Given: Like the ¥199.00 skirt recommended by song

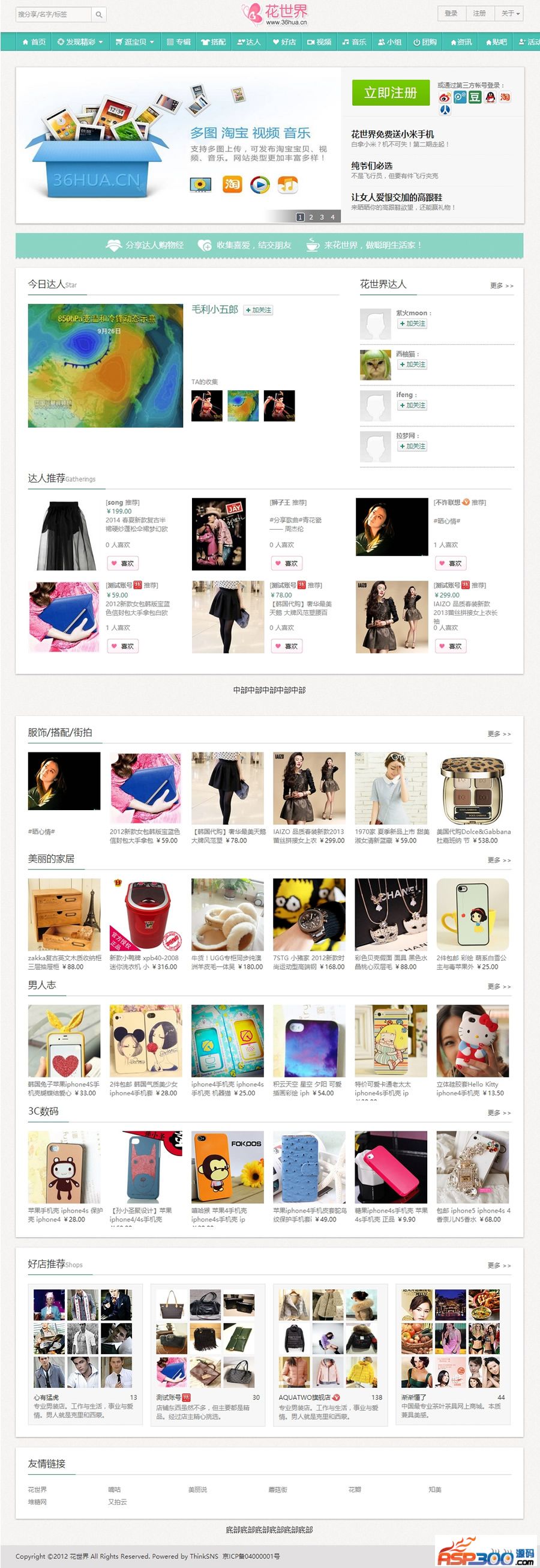Looking at the screenshot, I should coord(122,564).
